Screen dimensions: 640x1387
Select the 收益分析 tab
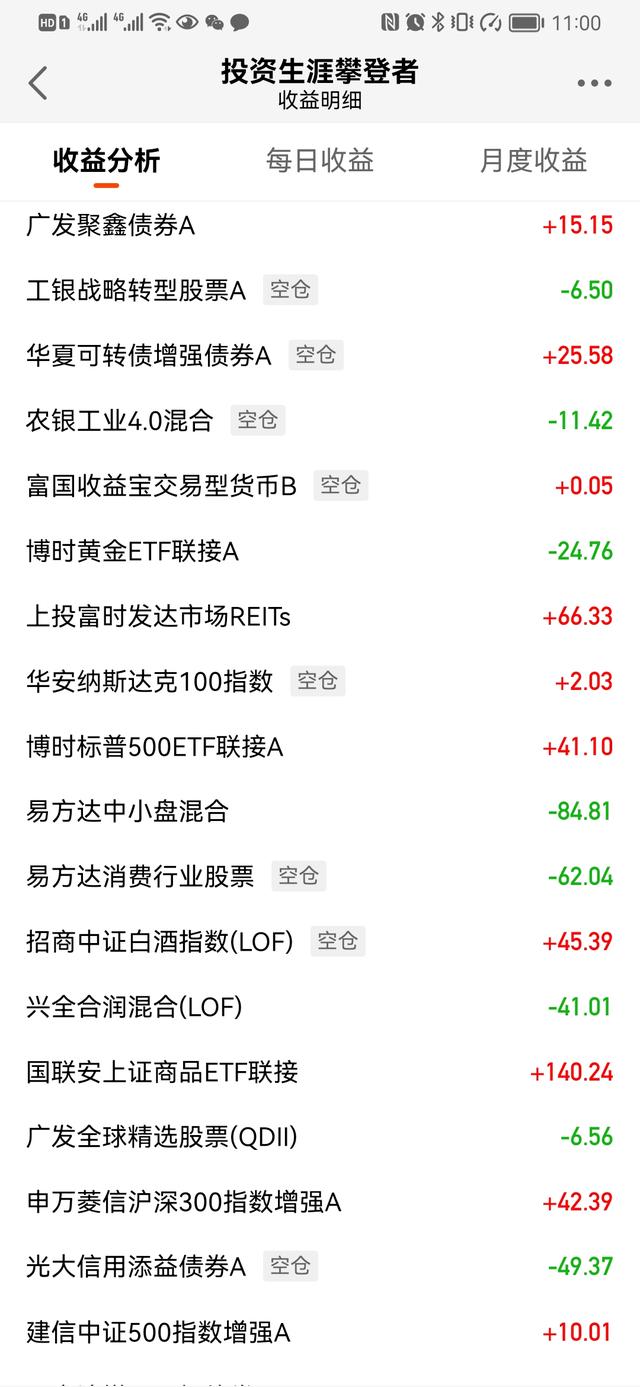click(x=106, y=160)
